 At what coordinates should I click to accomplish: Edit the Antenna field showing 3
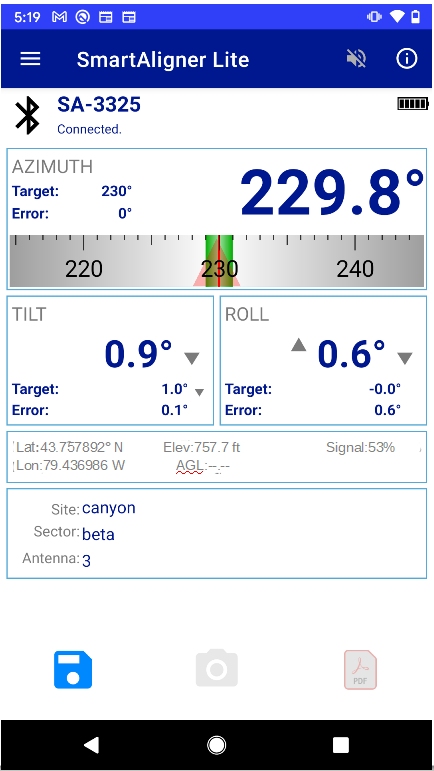tap(87, 561)
